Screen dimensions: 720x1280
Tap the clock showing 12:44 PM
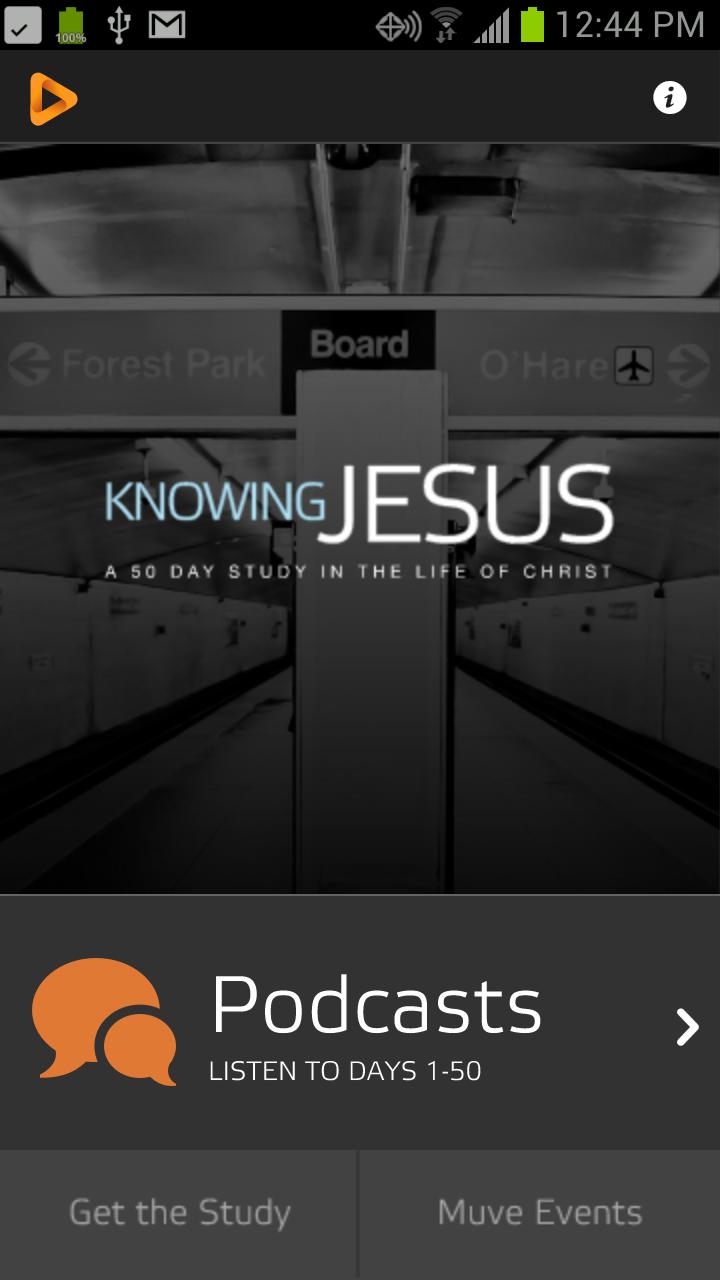pos(629,25)
